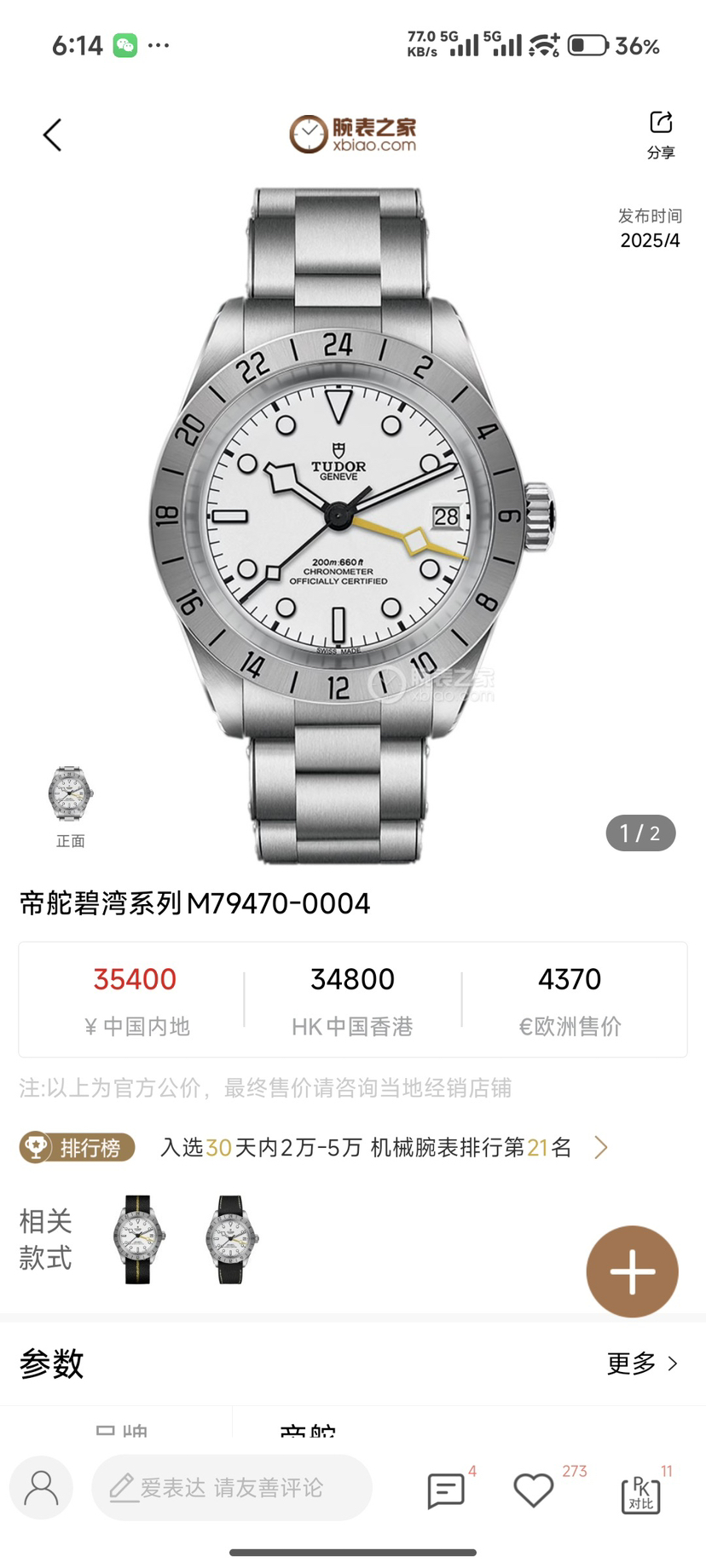Tap the comment input field

(x=232, y=1488)
